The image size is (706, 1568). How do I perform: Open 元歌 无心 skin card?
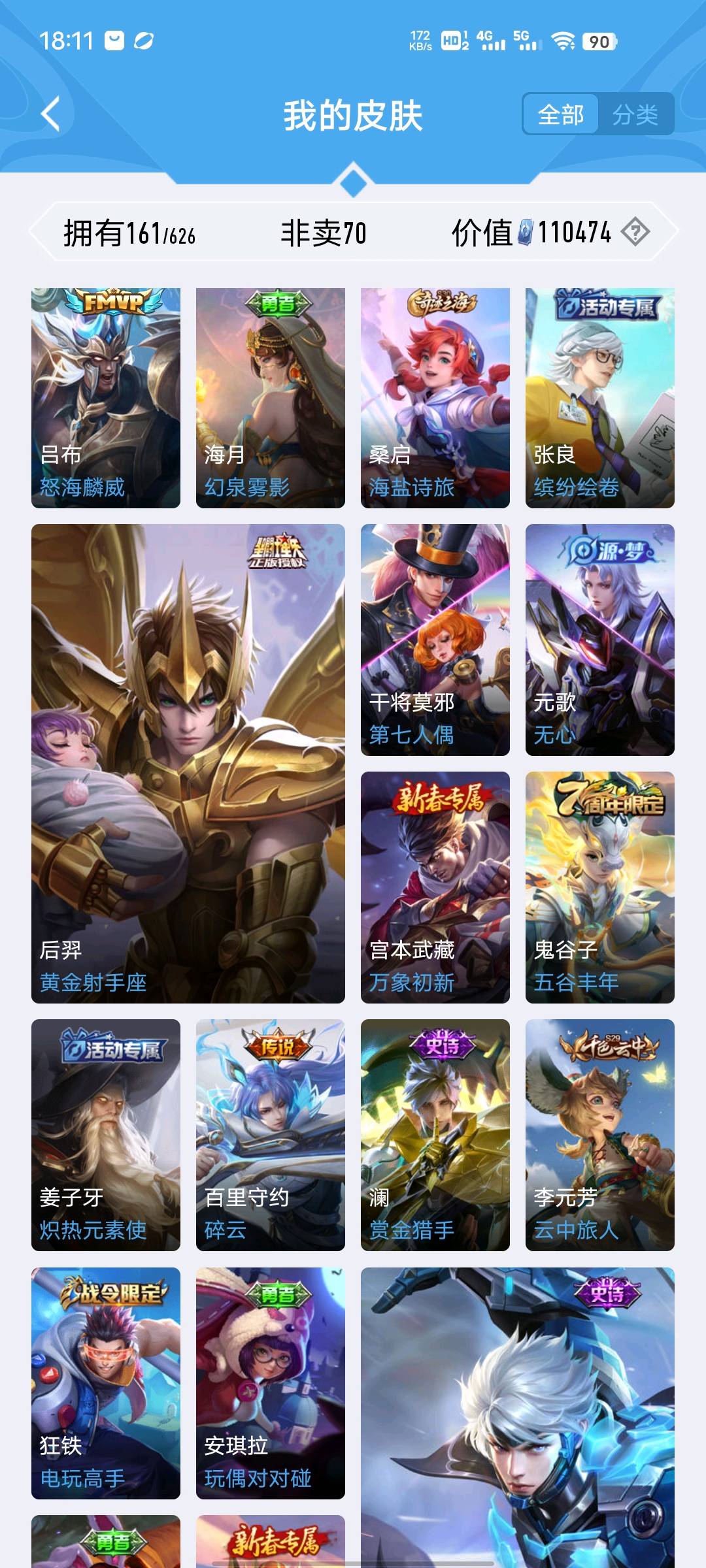pyautogui.click(x=600, y=640)
